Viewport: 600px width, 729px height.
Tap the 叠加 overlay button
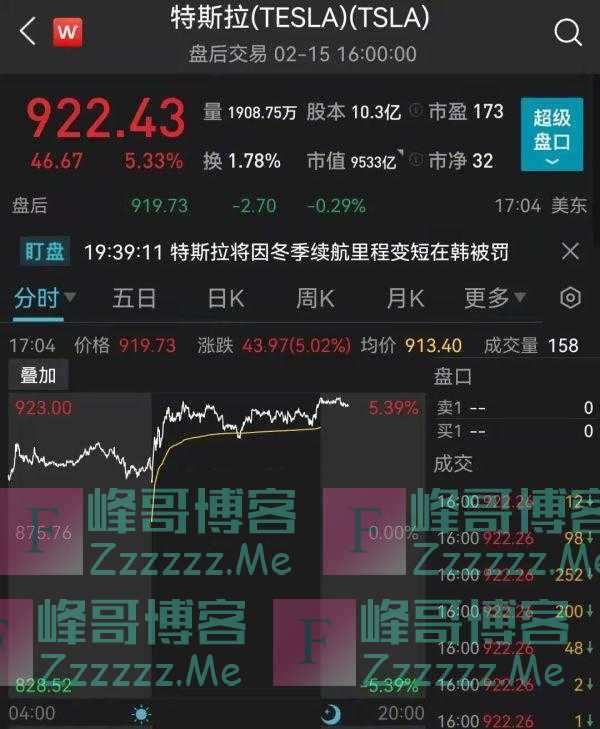38,376
